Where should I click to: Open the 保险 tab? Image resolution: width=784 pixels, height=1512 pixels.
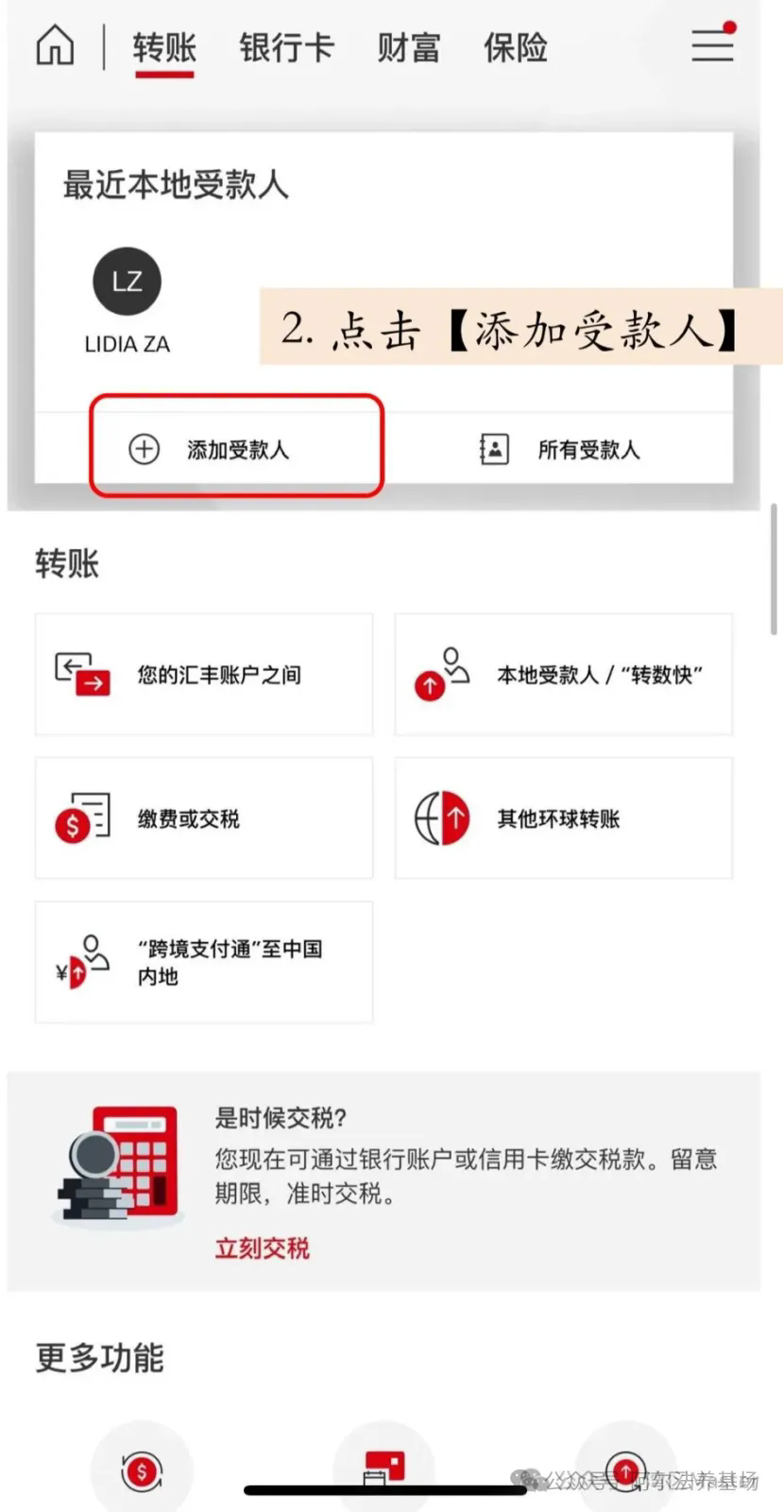pos(516,47)
